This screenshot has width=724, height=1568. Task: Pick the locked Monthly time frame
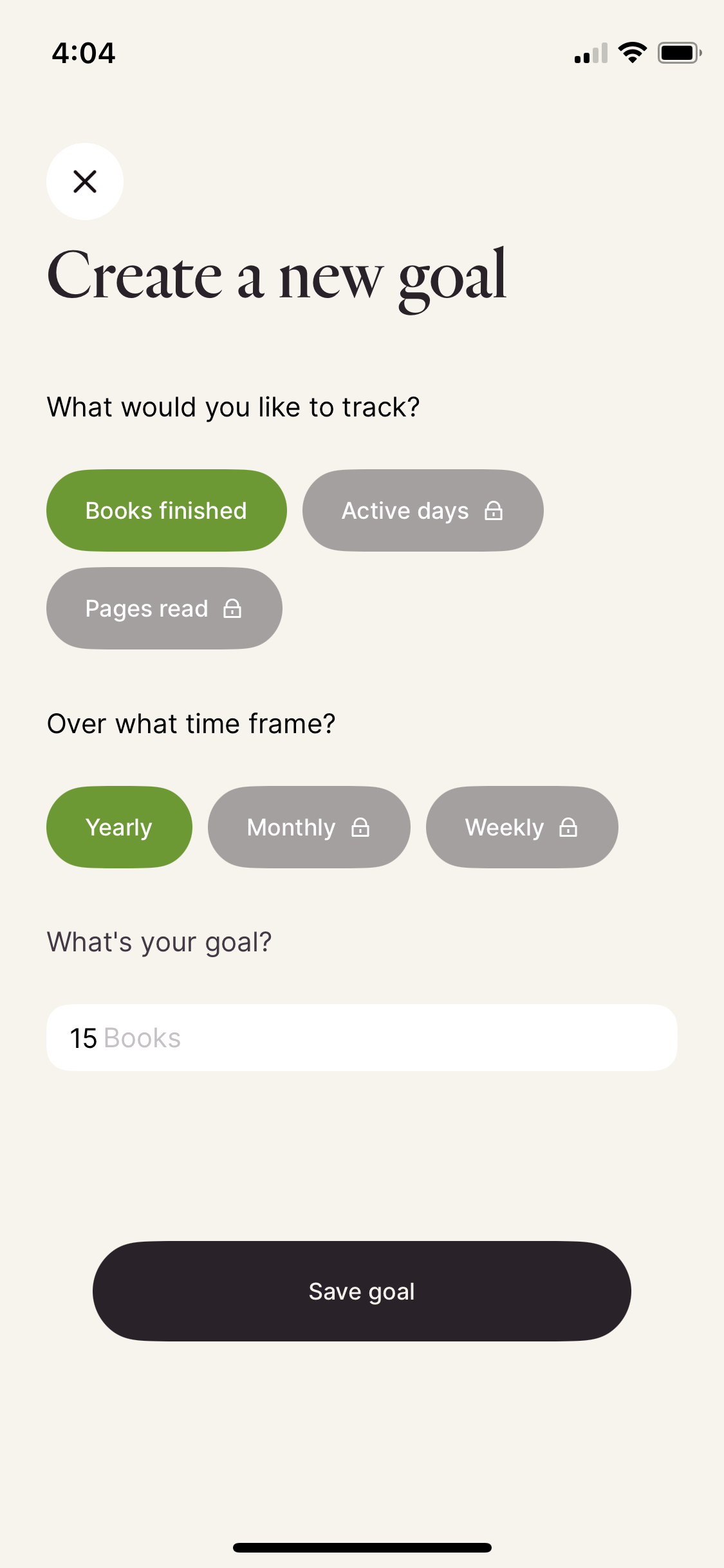[x=309, y=827]
